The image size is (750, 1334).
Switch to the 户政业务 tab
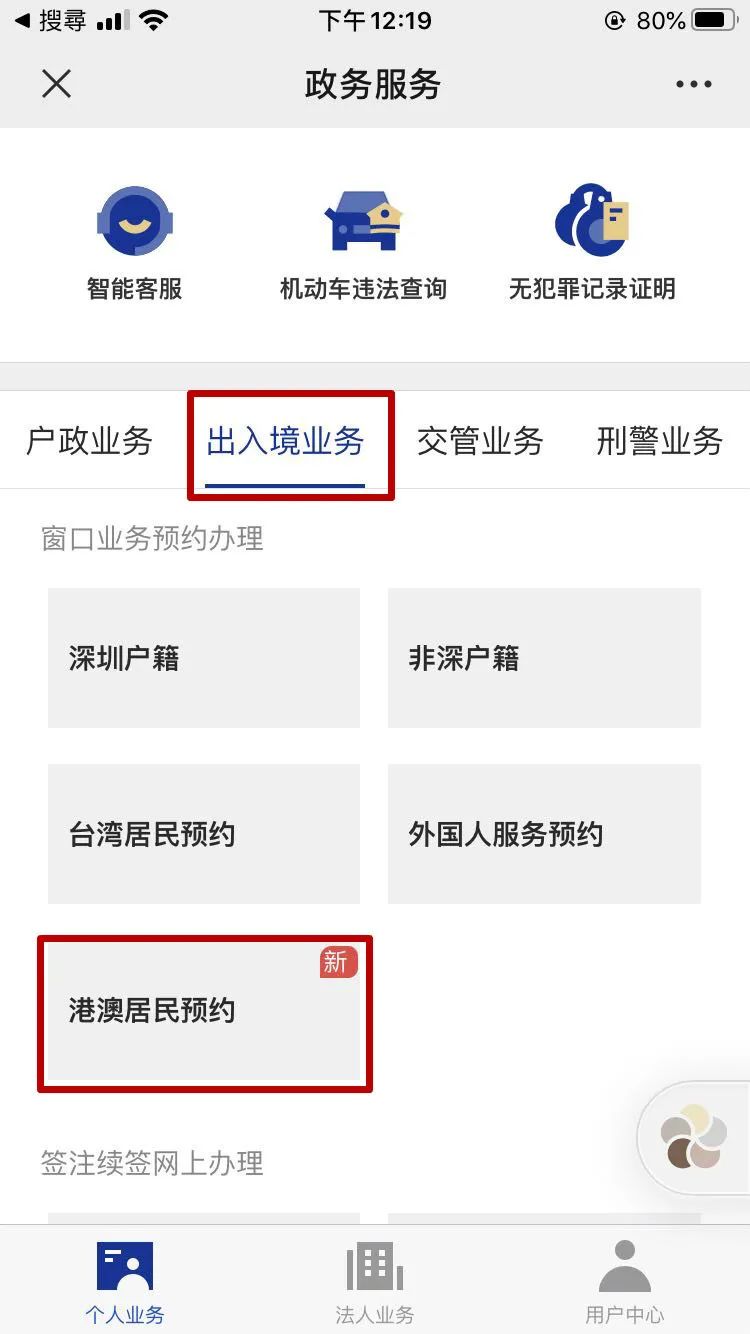(89, 441)
